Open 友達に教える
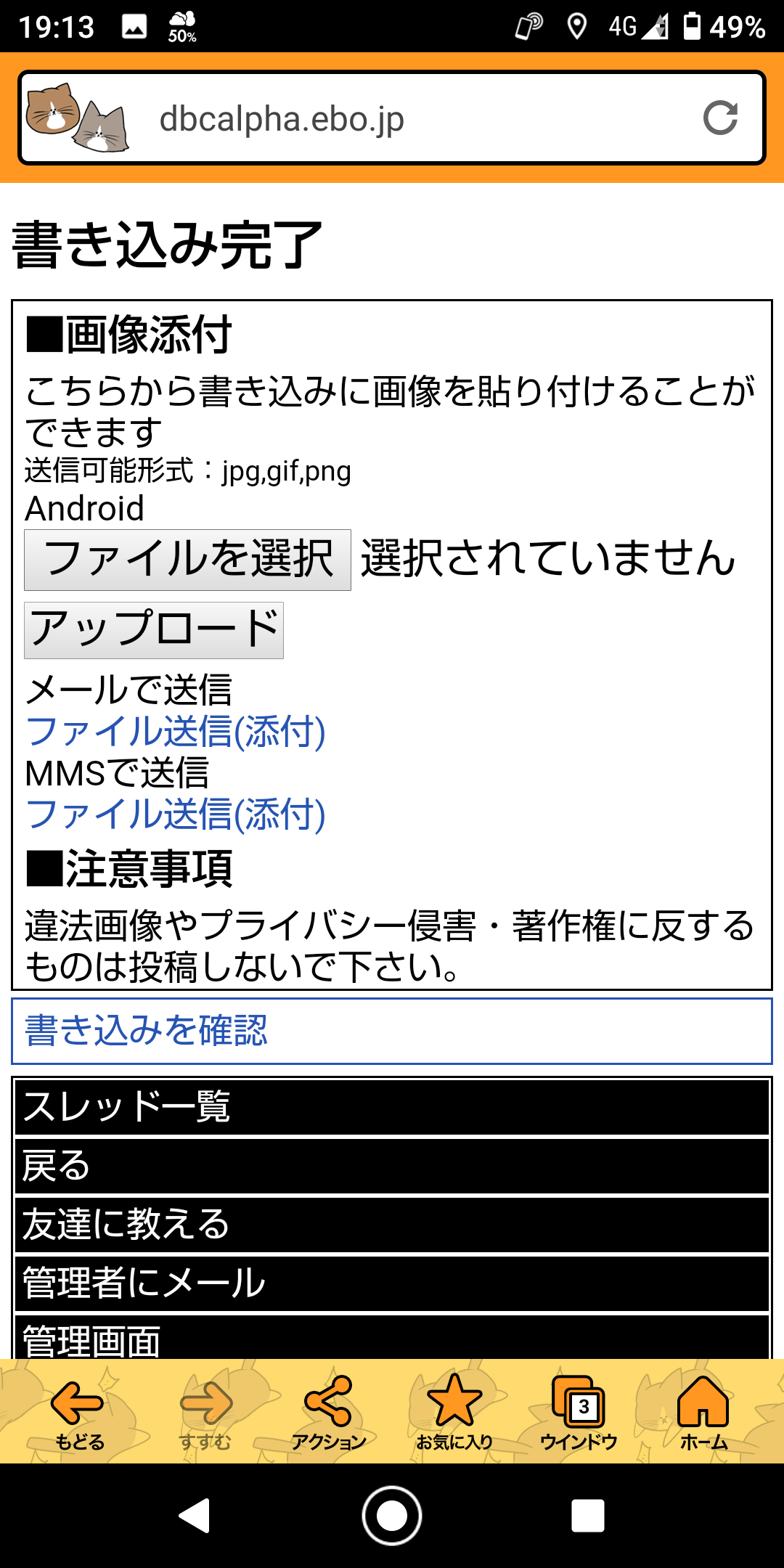The image size is (784, 1568). tap(392, 1225)
